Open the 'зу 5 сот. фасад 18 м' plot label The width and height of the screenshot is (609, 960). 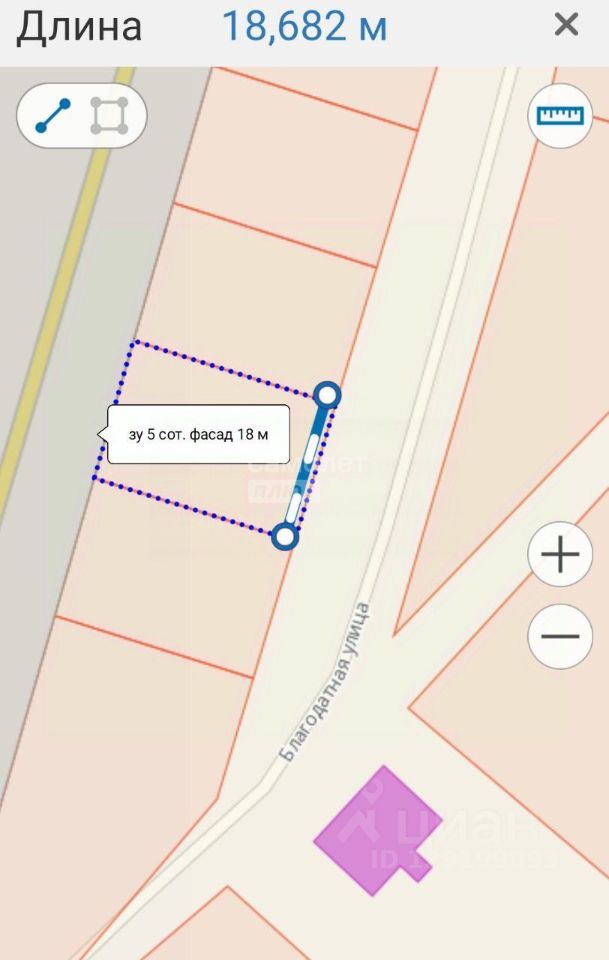(x=198, y=434)
